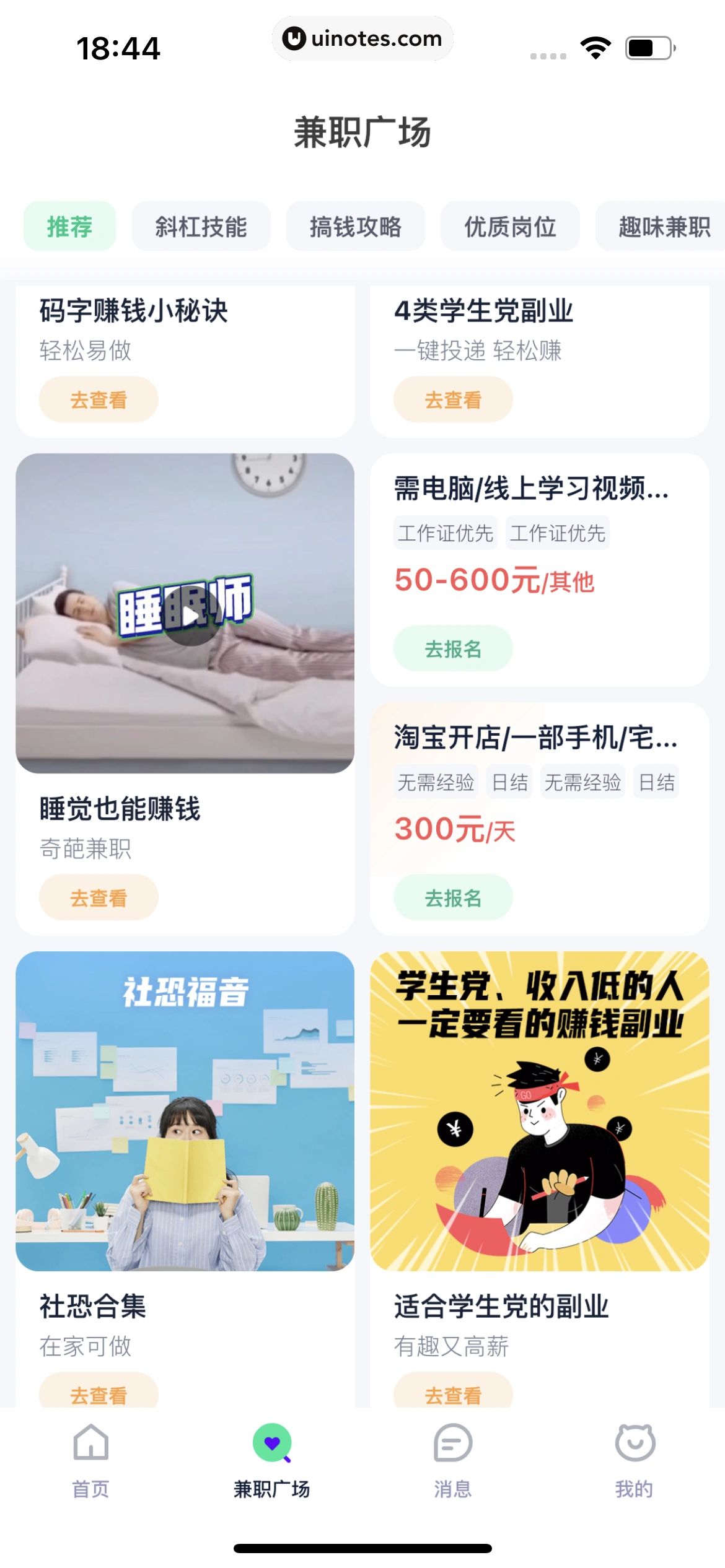Go to the 首页 tab
The width and height of the screenshot is (725, 1568).
[91, 1460]
